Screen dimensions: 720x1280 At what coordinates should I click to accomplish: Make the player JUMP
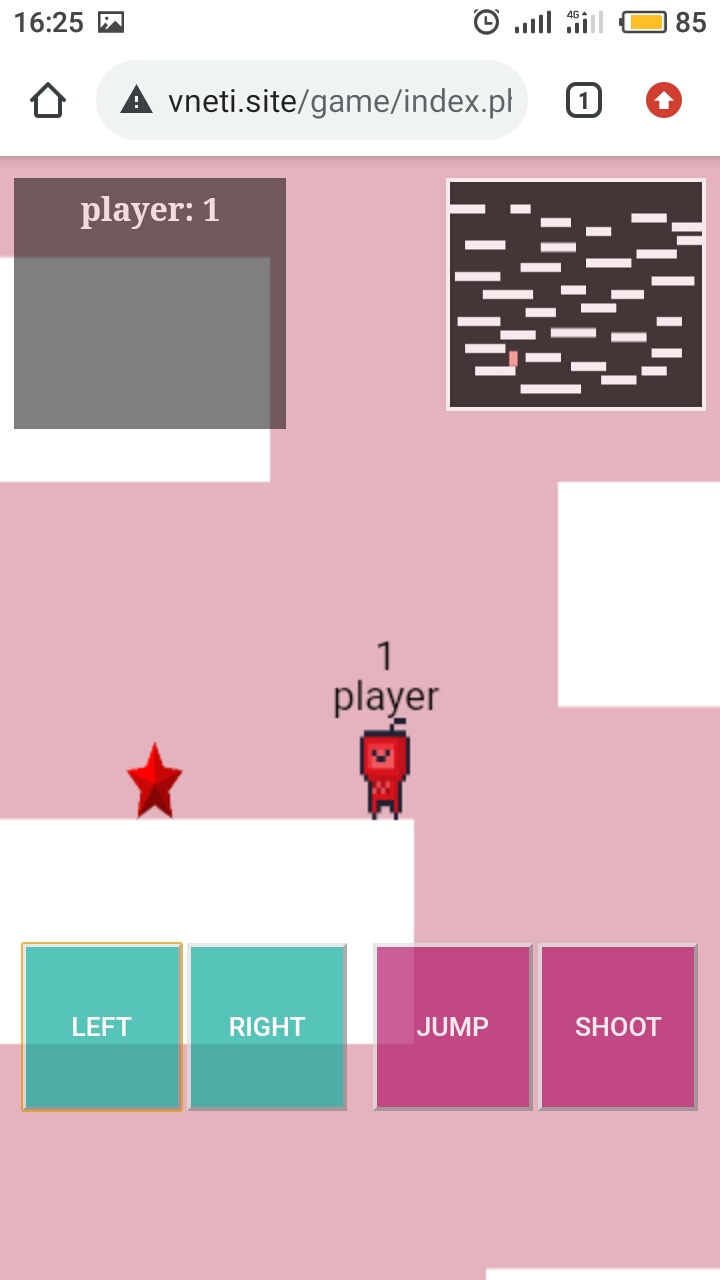[x=453, y=1027]
